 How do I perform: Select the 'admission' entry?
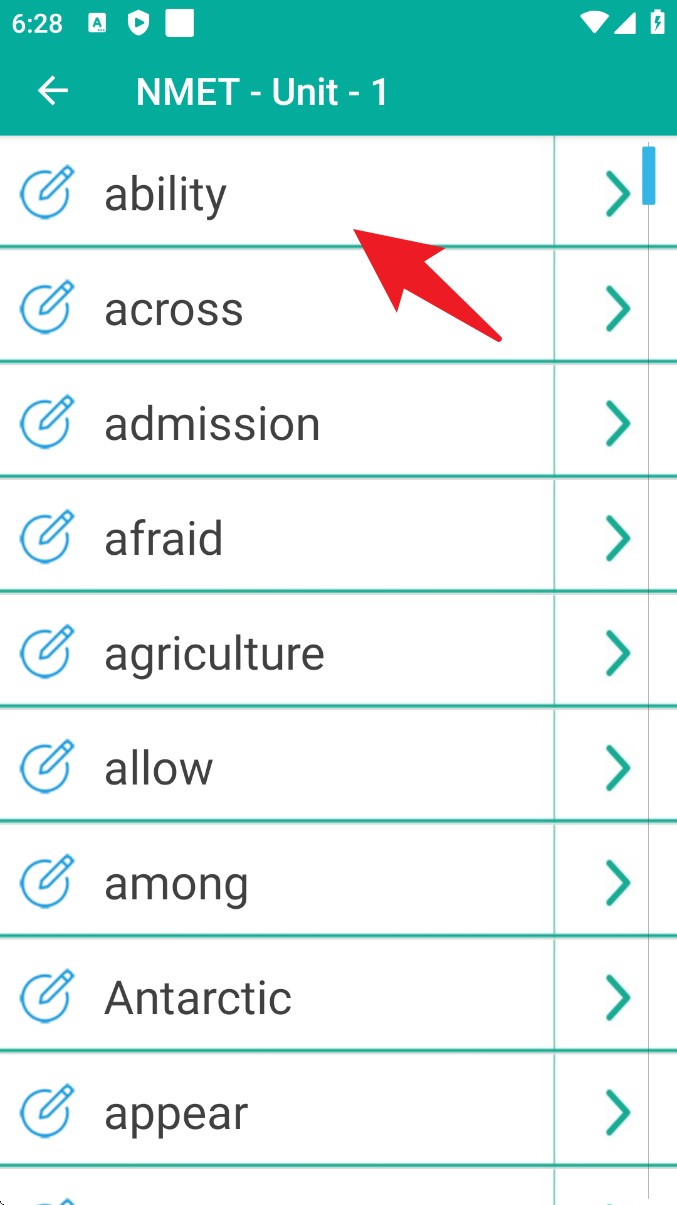[x=212, y=424]
